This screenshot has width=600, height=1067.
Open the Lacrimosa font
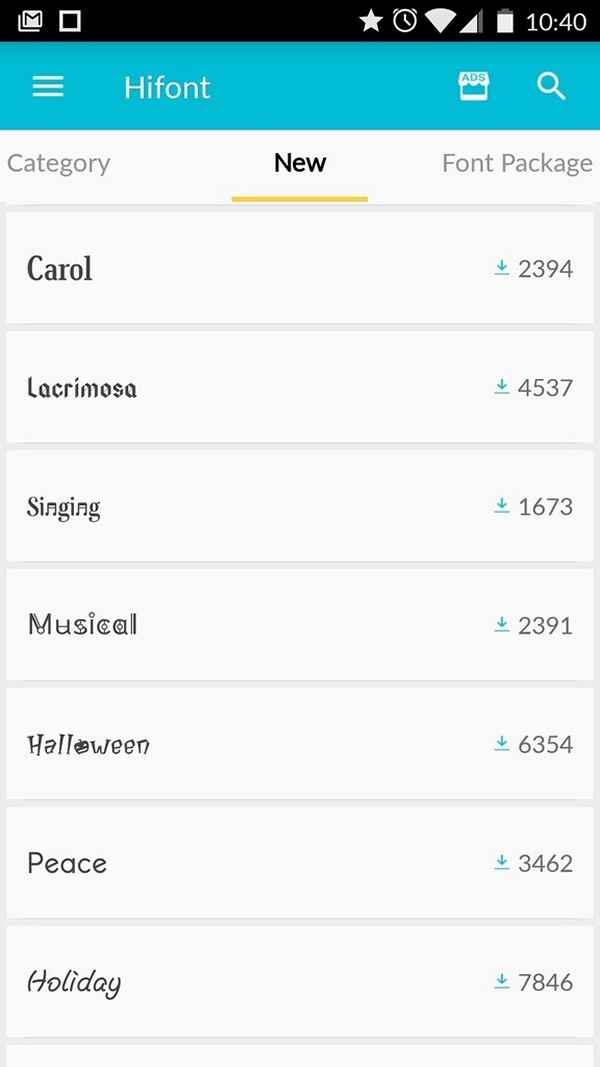click(x=300, y=387)
